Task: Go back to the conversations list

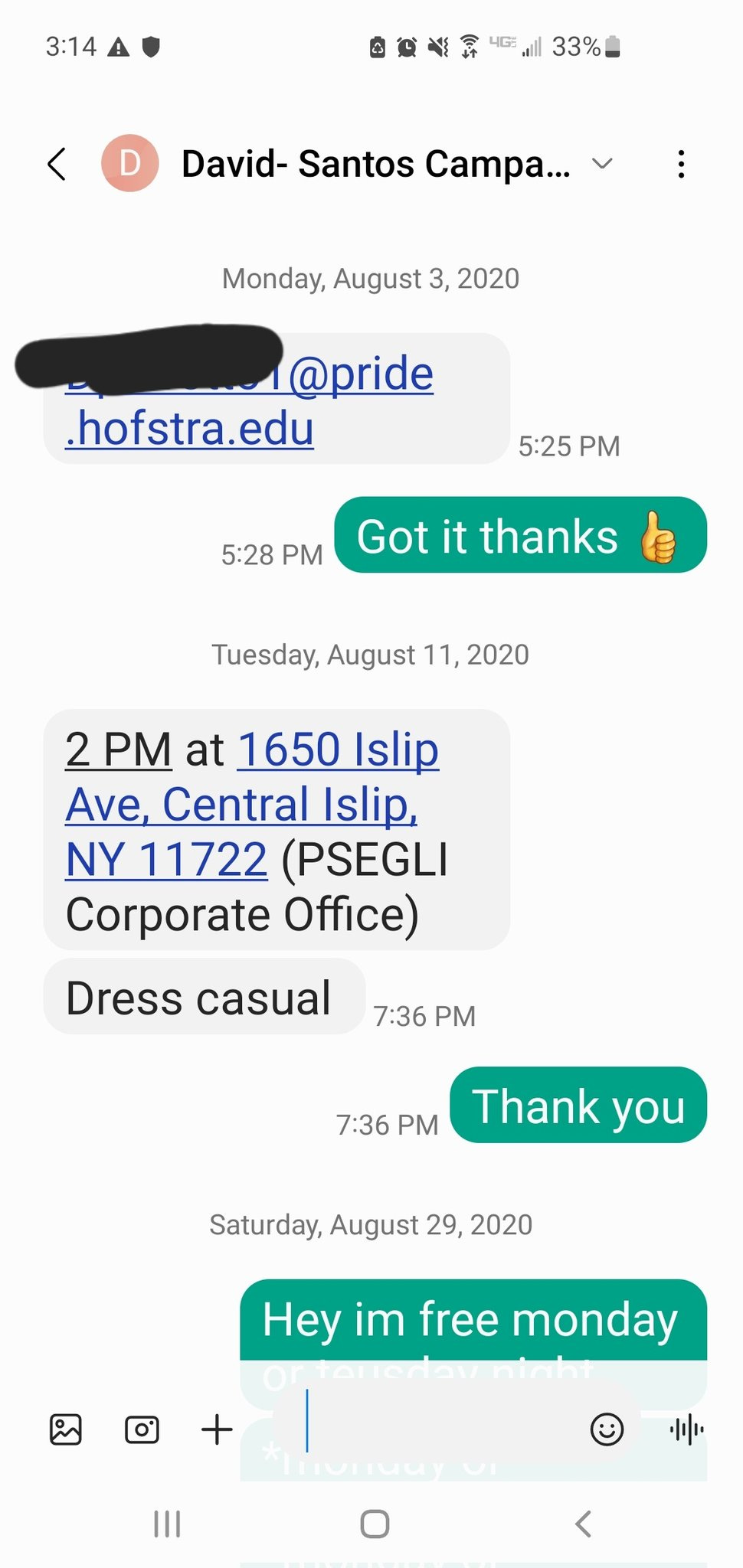Action: pos(57,164)
